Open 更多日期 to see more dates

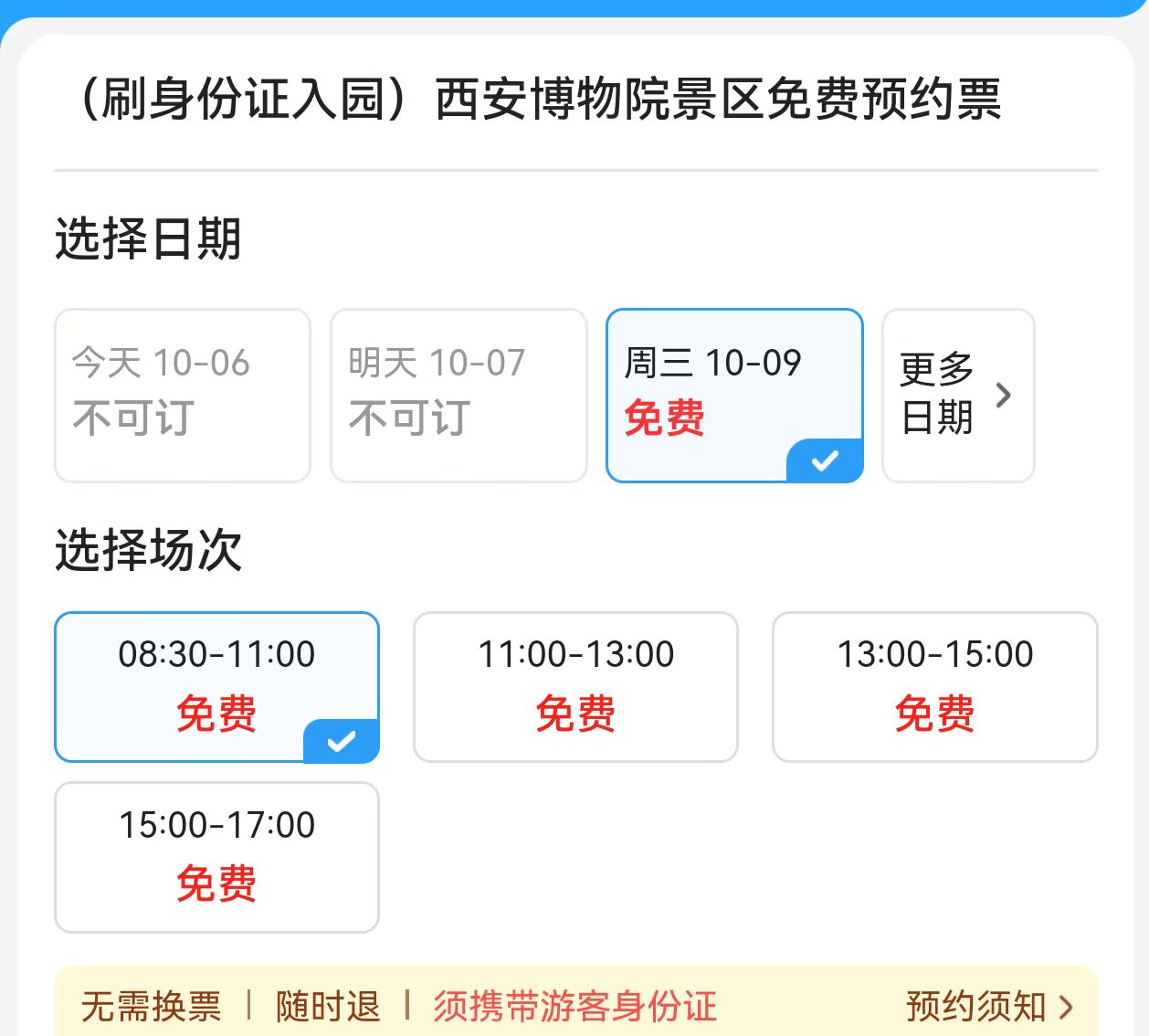(x=957, y=395)
